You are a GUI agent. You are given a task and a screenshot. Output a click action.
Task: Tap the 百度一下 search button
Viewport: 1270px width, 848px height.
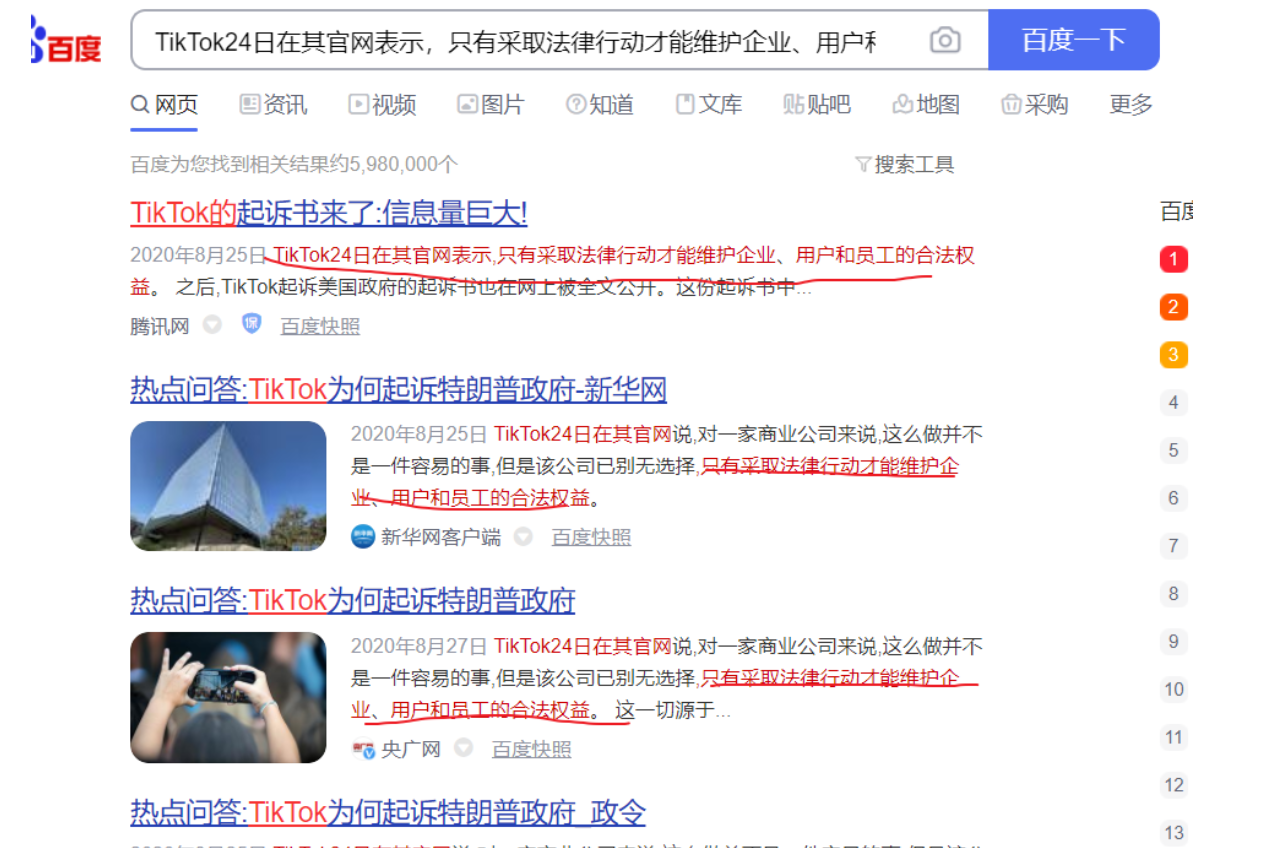[1073, 40]
